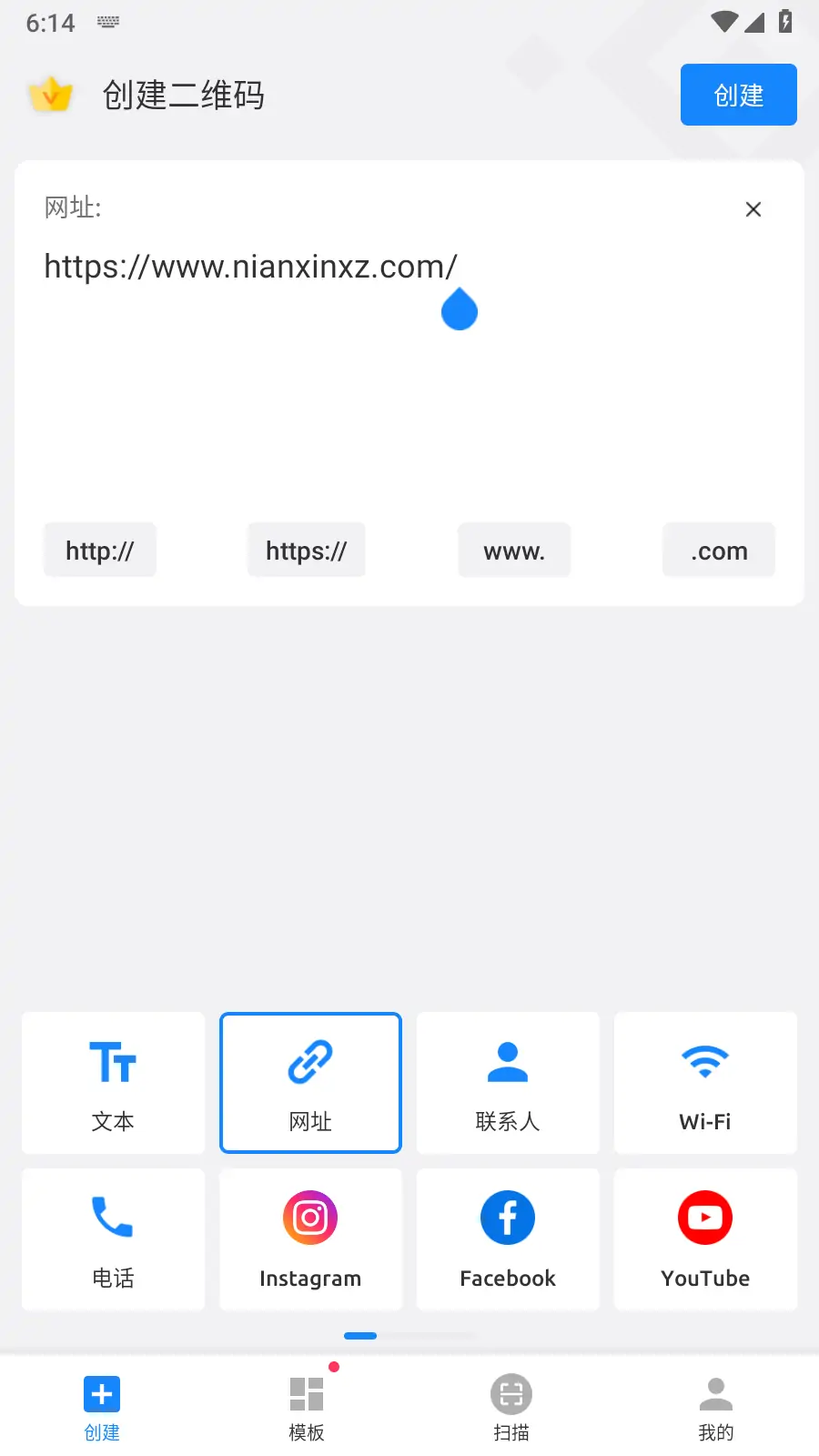Open the Instagram QR code option
This screenshot has height=1456, width=819.
click(310, 1239)
